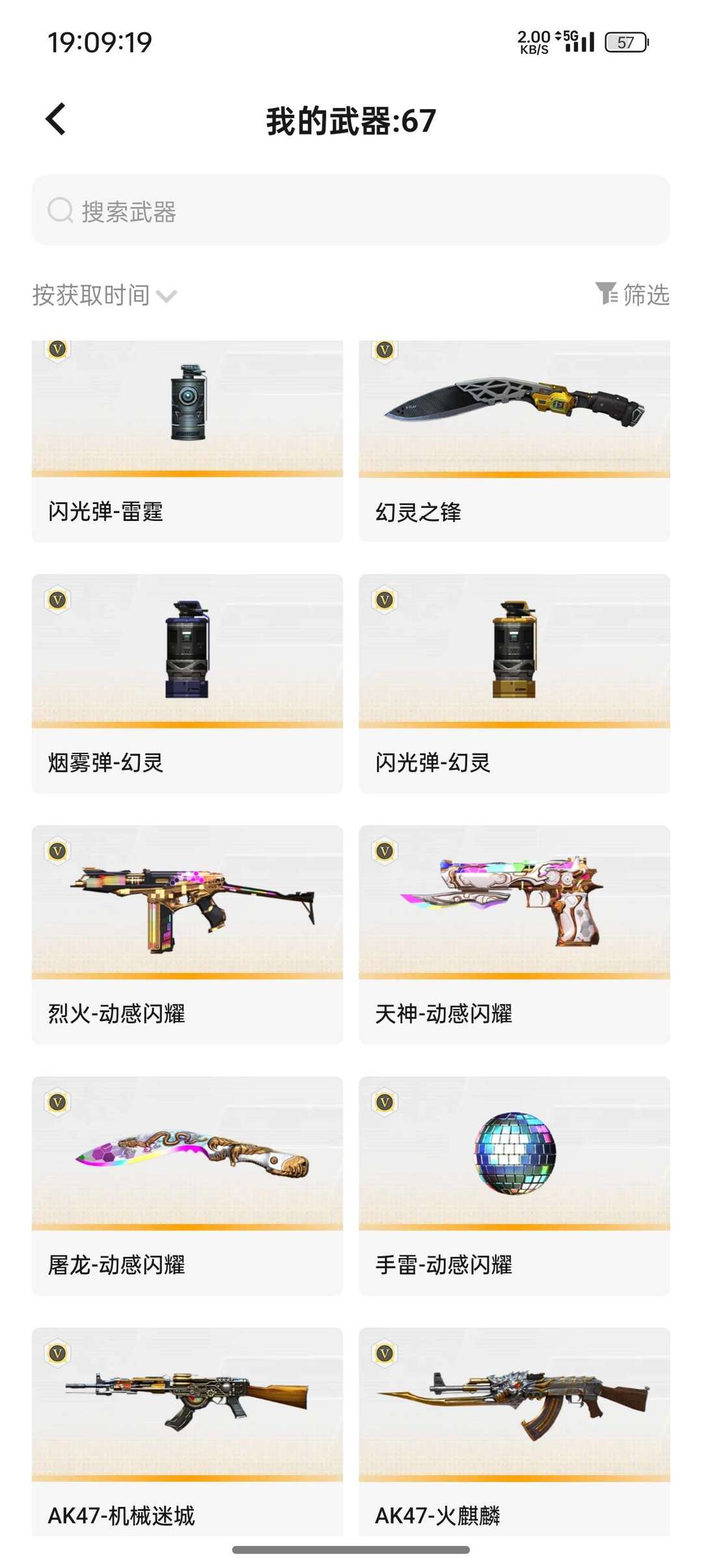
Task: Go back using the arrow icon
Action: point(56,120)
